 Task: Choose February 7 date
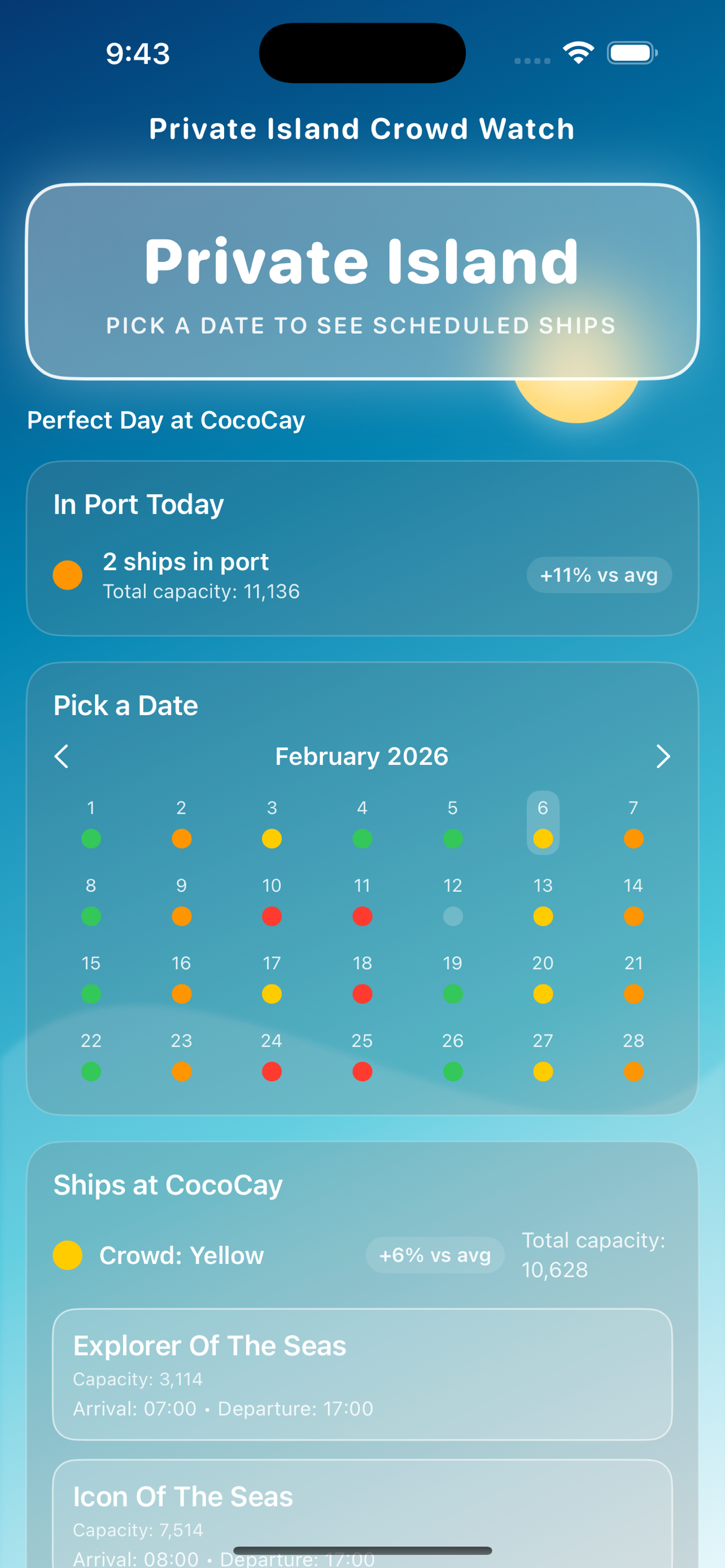point(633,822)
